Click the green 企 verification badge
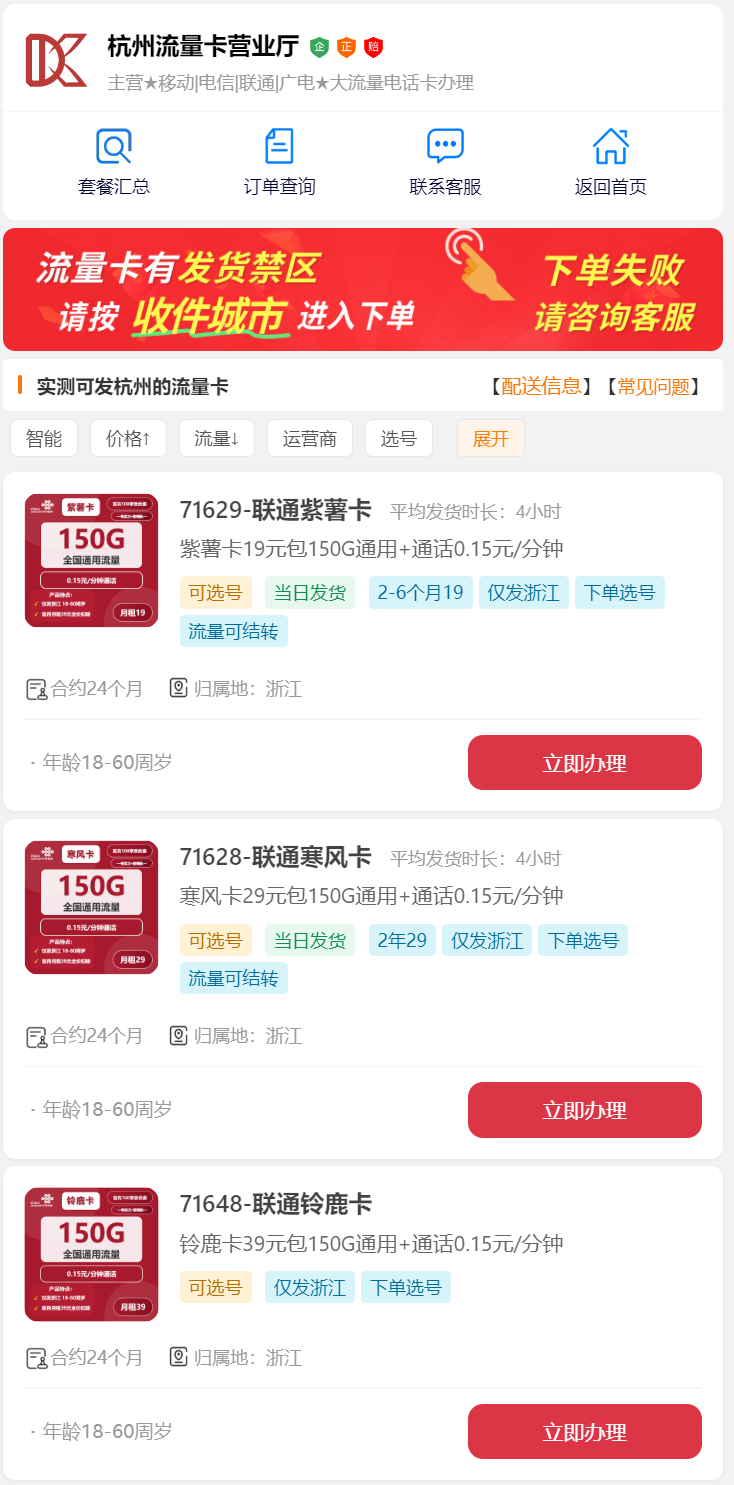This screenshot has height=1485, width=734. 319,46
